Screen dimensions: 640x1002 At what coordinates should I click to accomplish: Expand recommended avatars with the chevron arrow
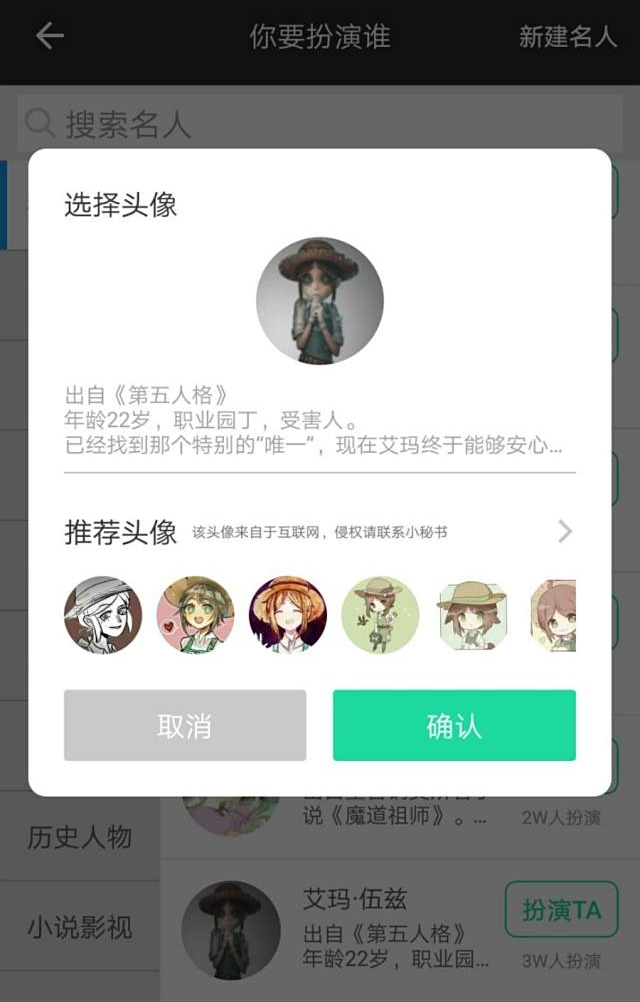pos(565,531)
